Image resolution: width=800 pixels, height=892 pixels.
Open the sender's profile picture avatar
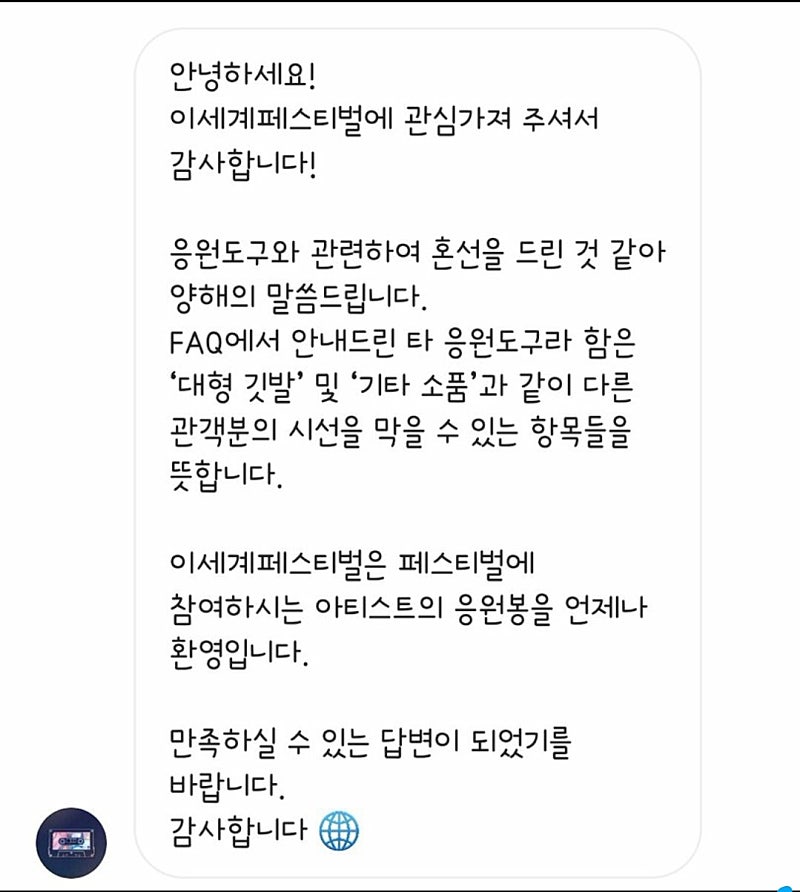pos(70,841)
